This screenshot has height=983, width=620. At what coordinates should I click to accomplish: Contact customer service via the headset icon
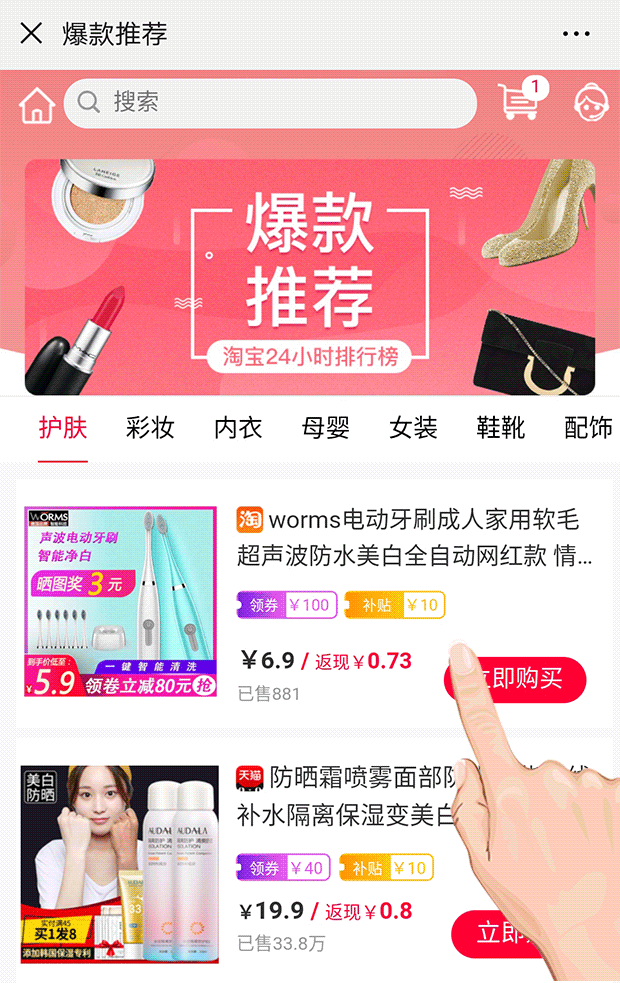591,103
